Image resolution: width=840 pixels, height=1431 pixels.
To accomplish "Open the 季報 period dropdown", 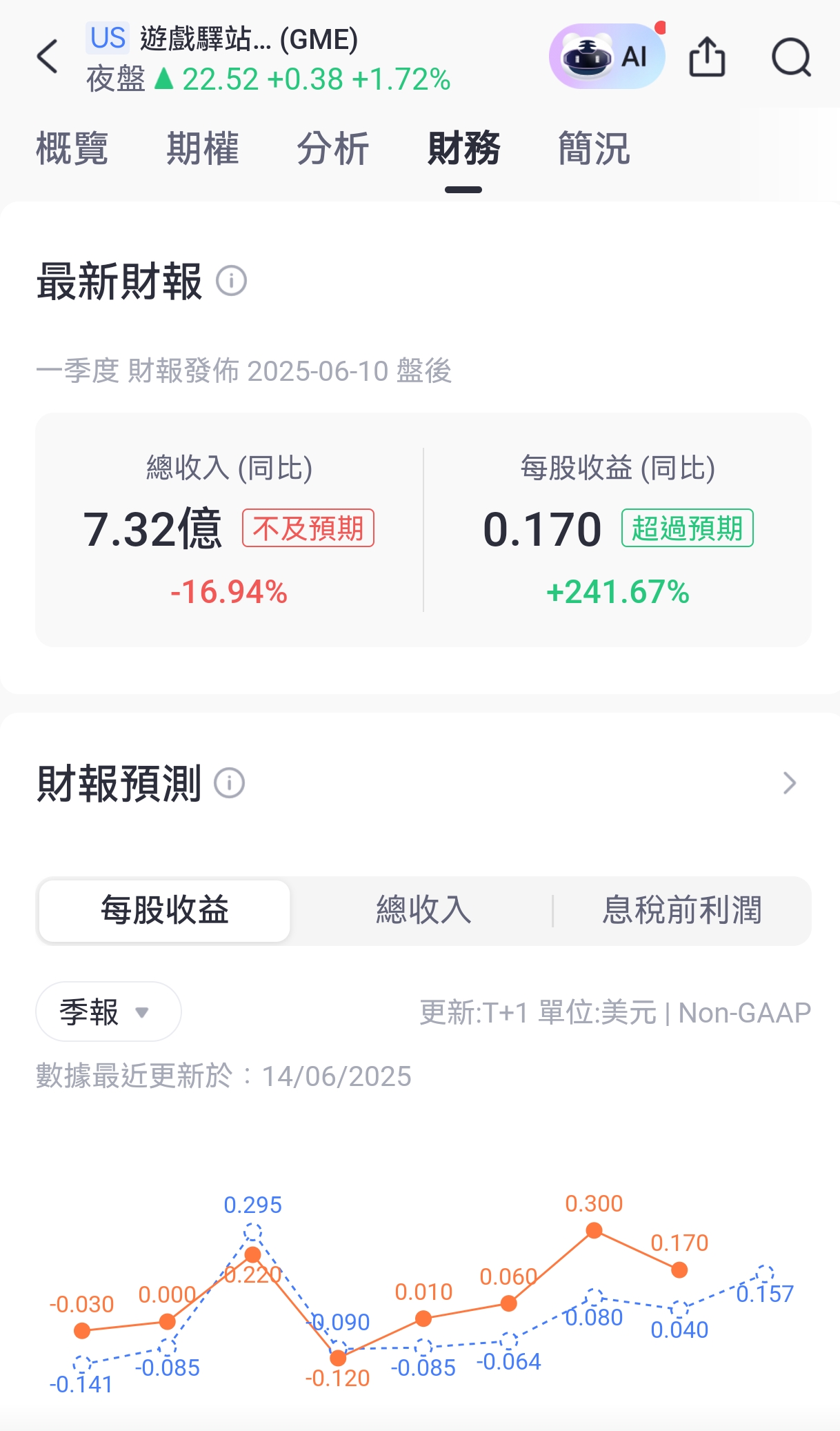I will click(x=108, y=1011).
